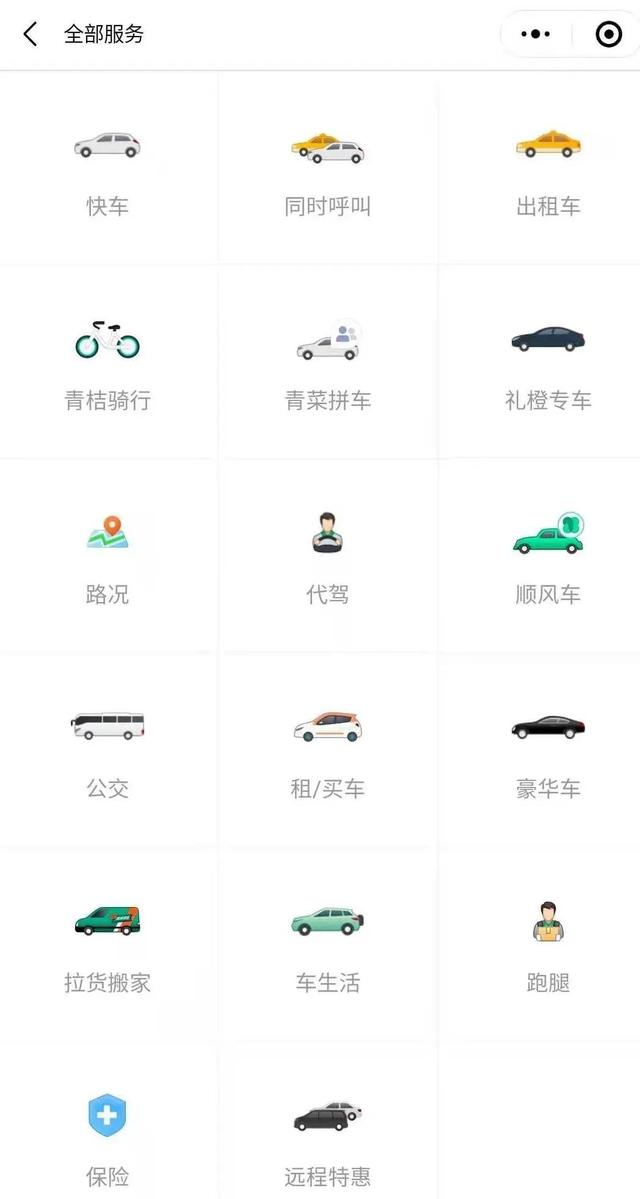Screen dimensions: 640x1199
Task: View 路况 traffic conditions
Action: pos(108,558)
